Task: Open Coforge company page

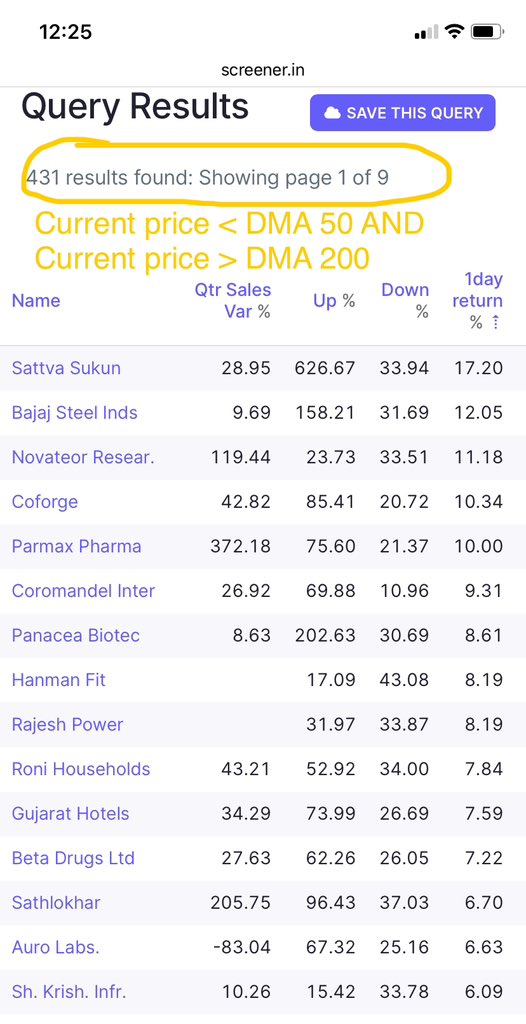Action: click(x=44, y=502)
